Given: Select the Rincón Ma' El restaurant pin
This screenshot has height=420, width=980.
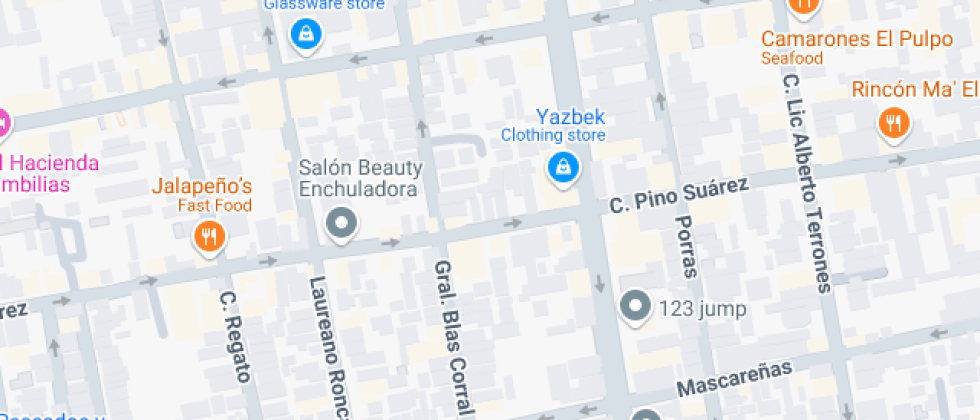Looking at the screenshot, I should coord(892,124).
